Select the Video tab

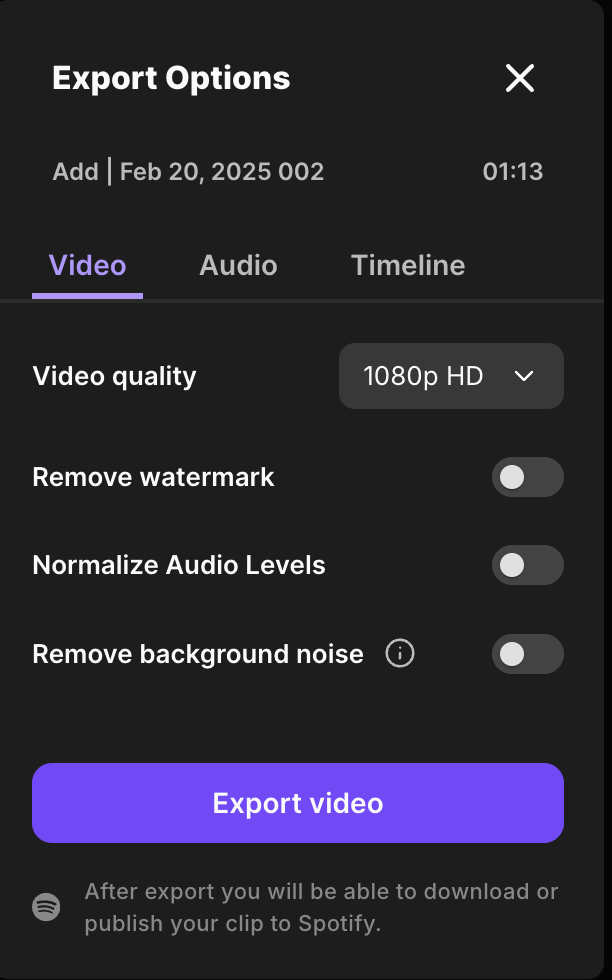coord(88,265)
